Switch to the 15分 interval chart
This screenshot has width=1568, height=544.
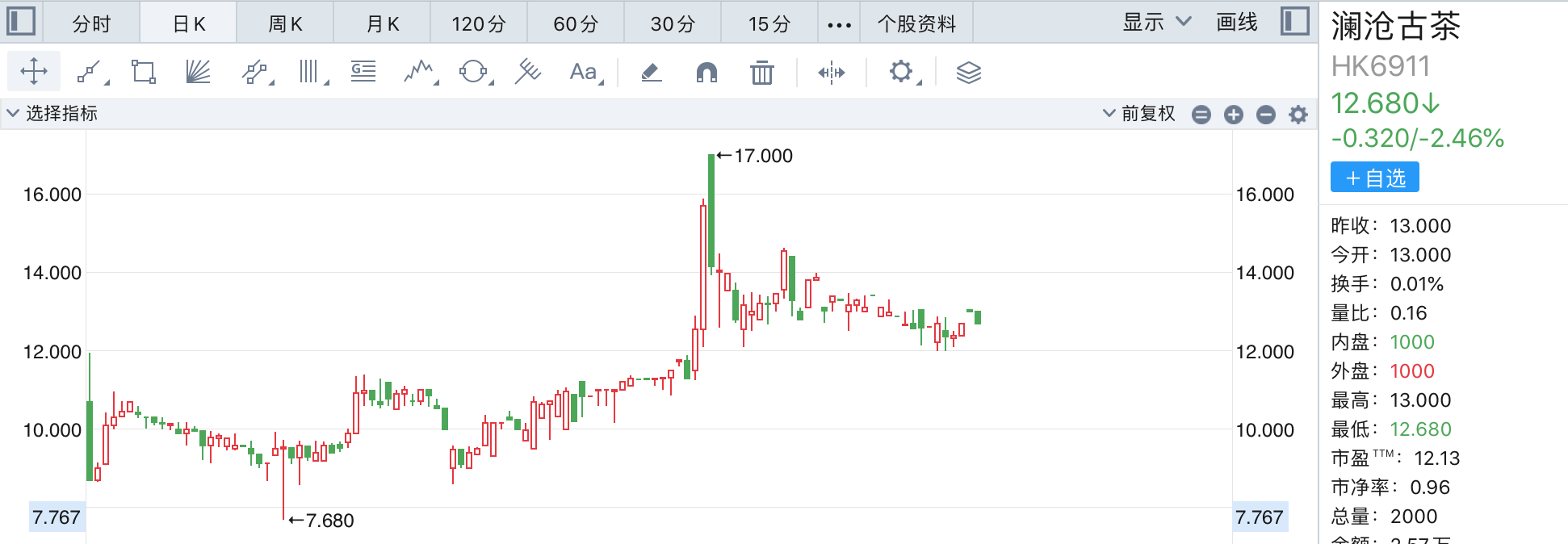click(769, 23)
